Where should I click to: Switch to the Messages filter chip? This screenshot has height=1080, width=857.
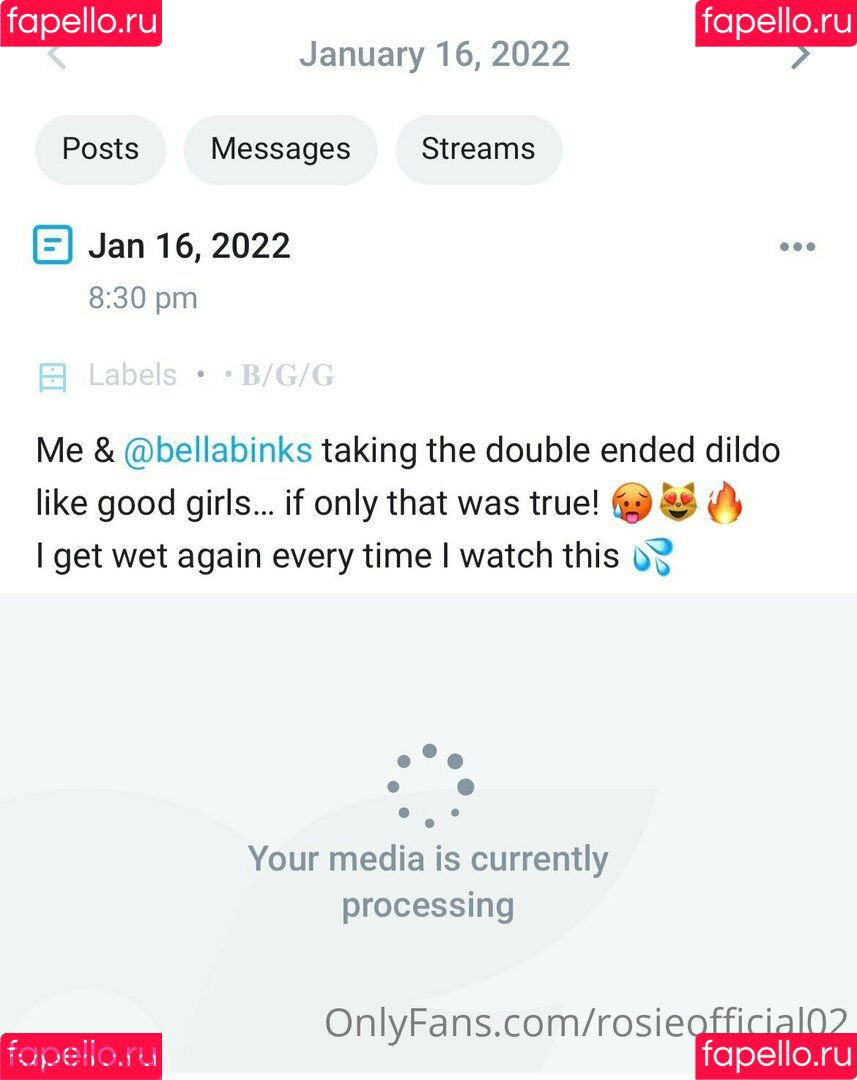[280, 150]
